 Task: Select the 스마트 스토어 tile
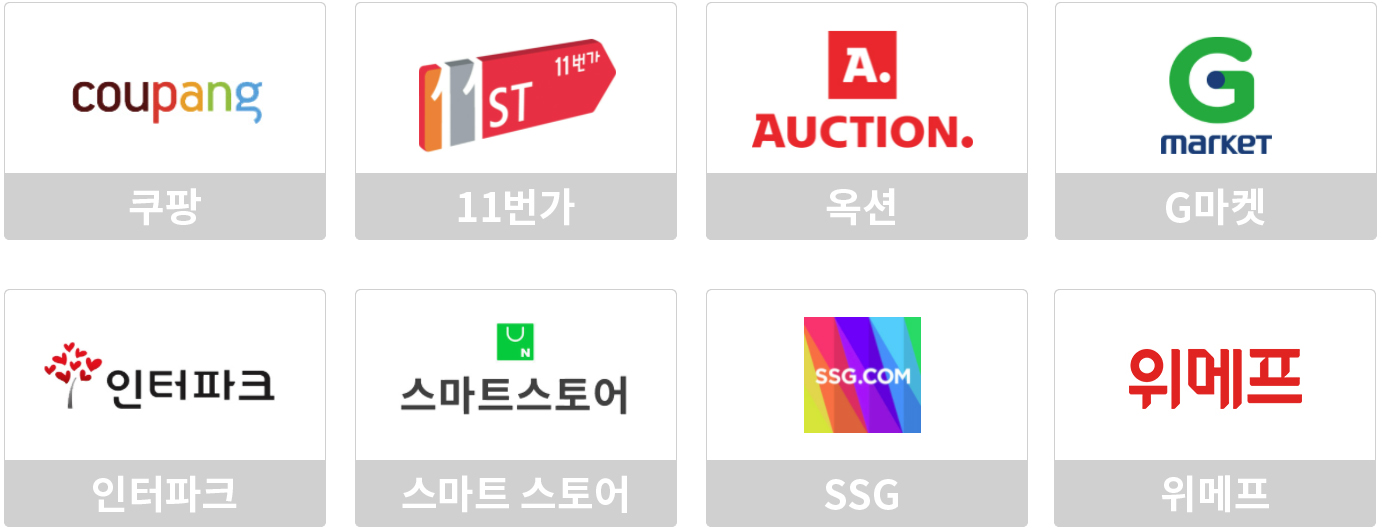tap(516, 408)
